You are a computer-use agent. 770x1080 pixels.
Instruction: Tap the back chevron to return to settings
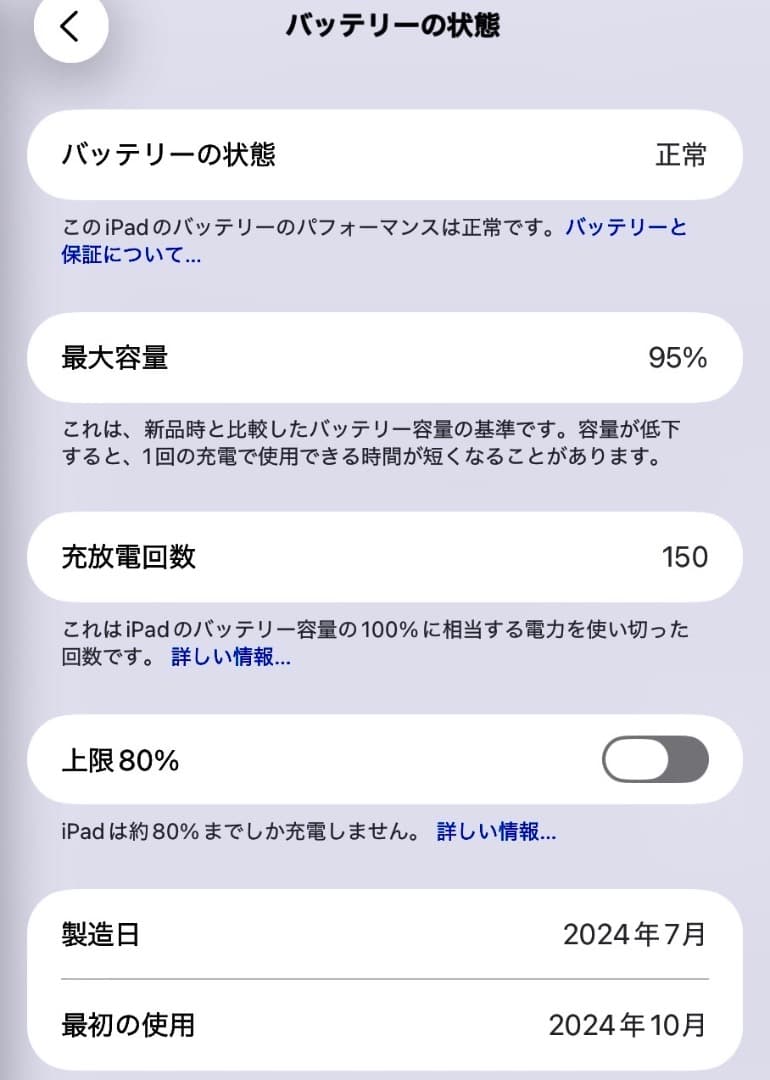coord(70,28)
